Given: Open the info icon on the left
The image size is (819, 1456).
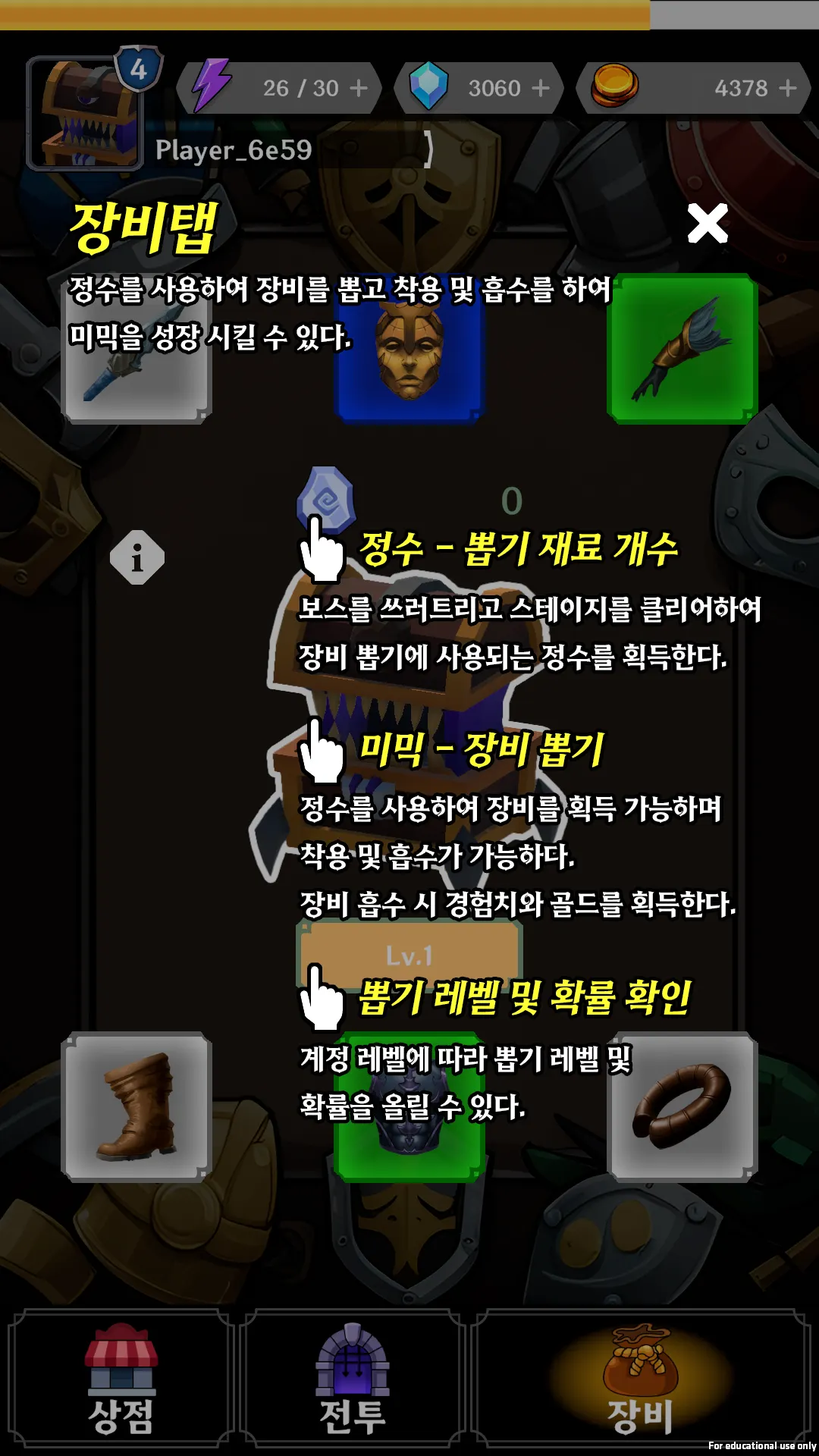Looking at the screenshot, I should click(x=137, y=557).
